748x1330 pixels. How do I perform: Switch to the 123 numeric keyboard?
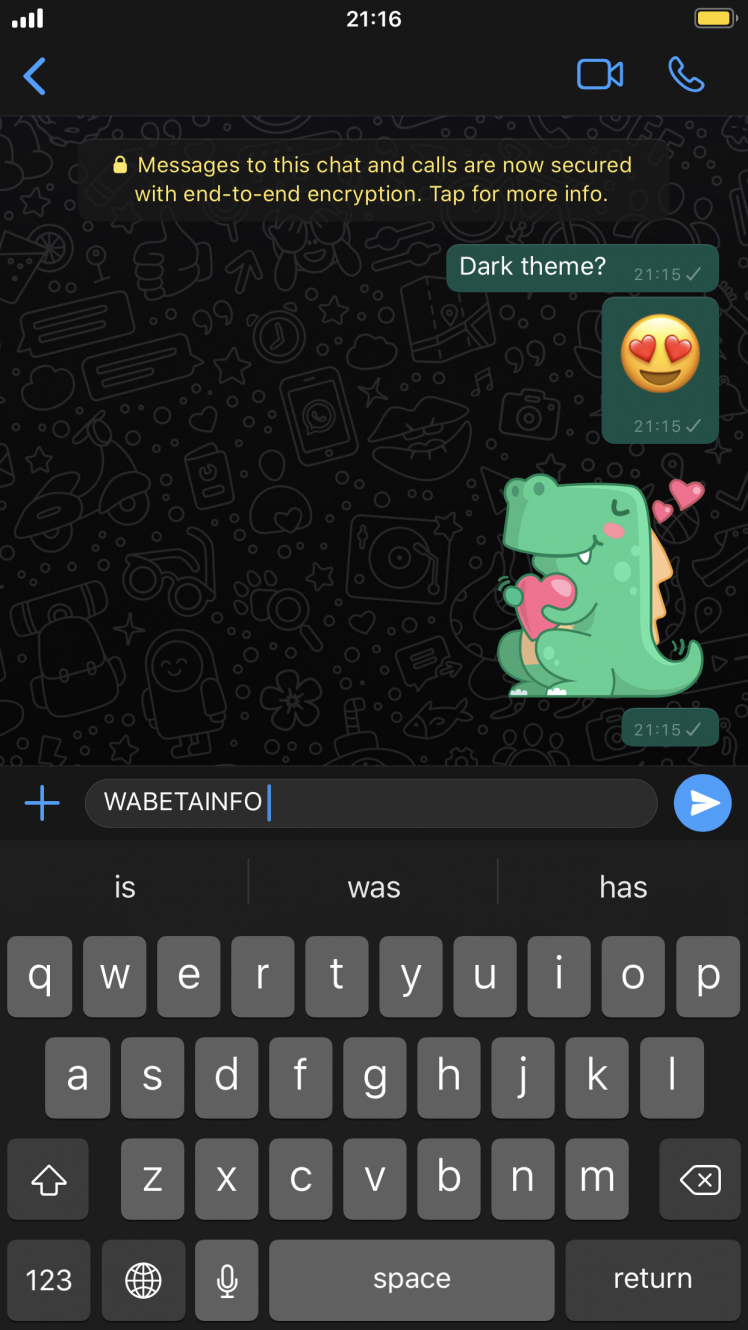click(49, 1279)
